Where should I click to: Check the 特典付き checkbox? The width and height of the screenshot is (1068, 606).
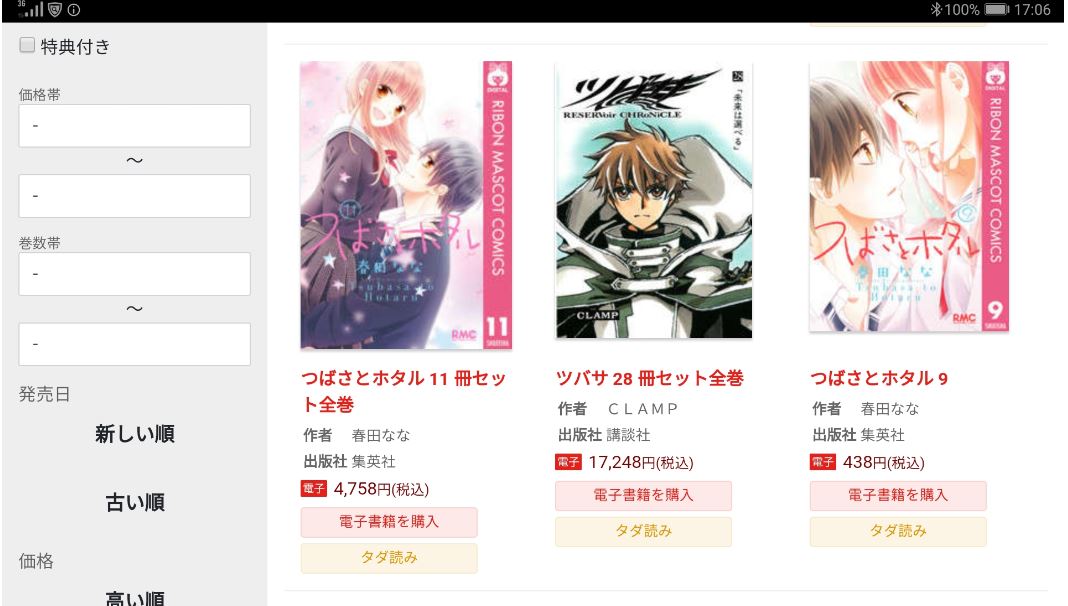pos(27,46)
